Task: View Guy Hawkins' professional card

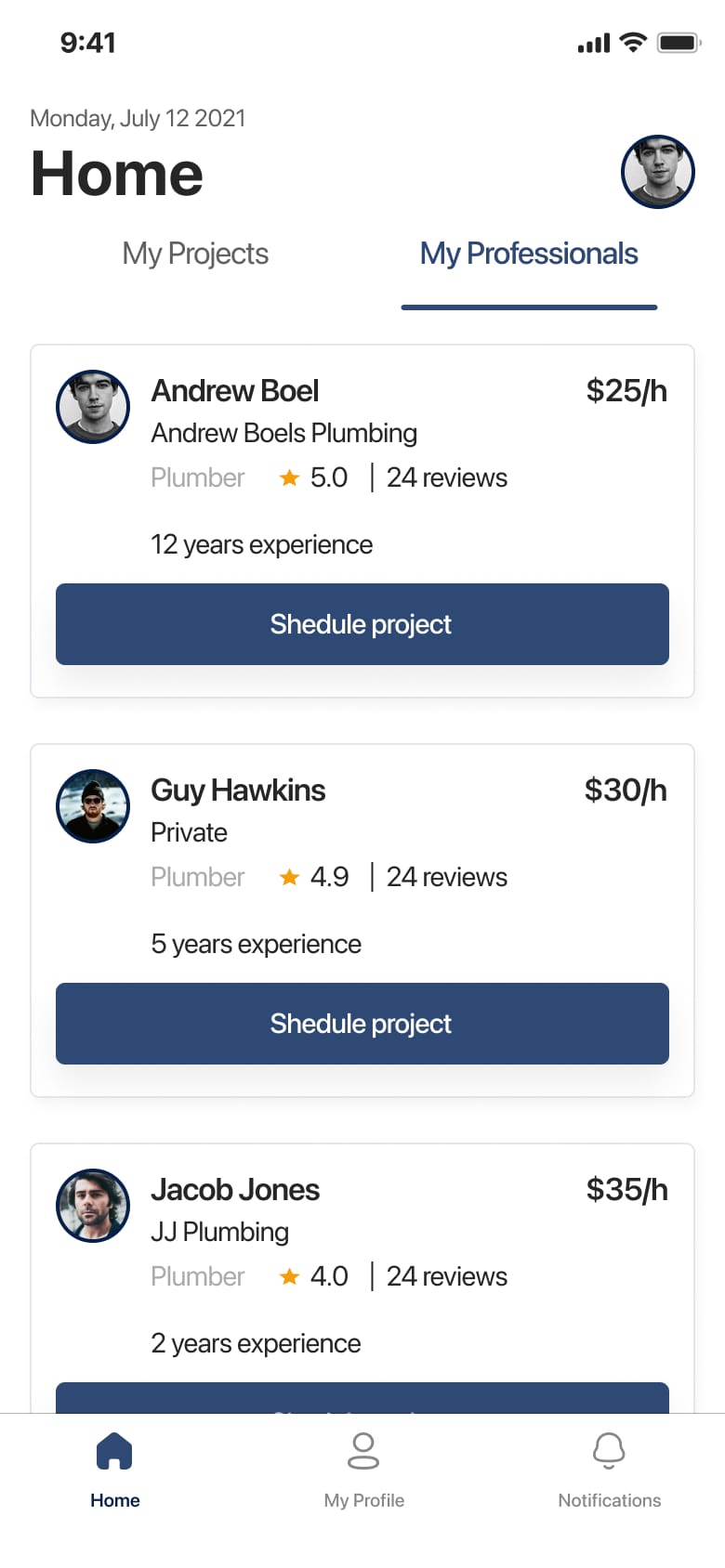Action: (x=238, y=791)
